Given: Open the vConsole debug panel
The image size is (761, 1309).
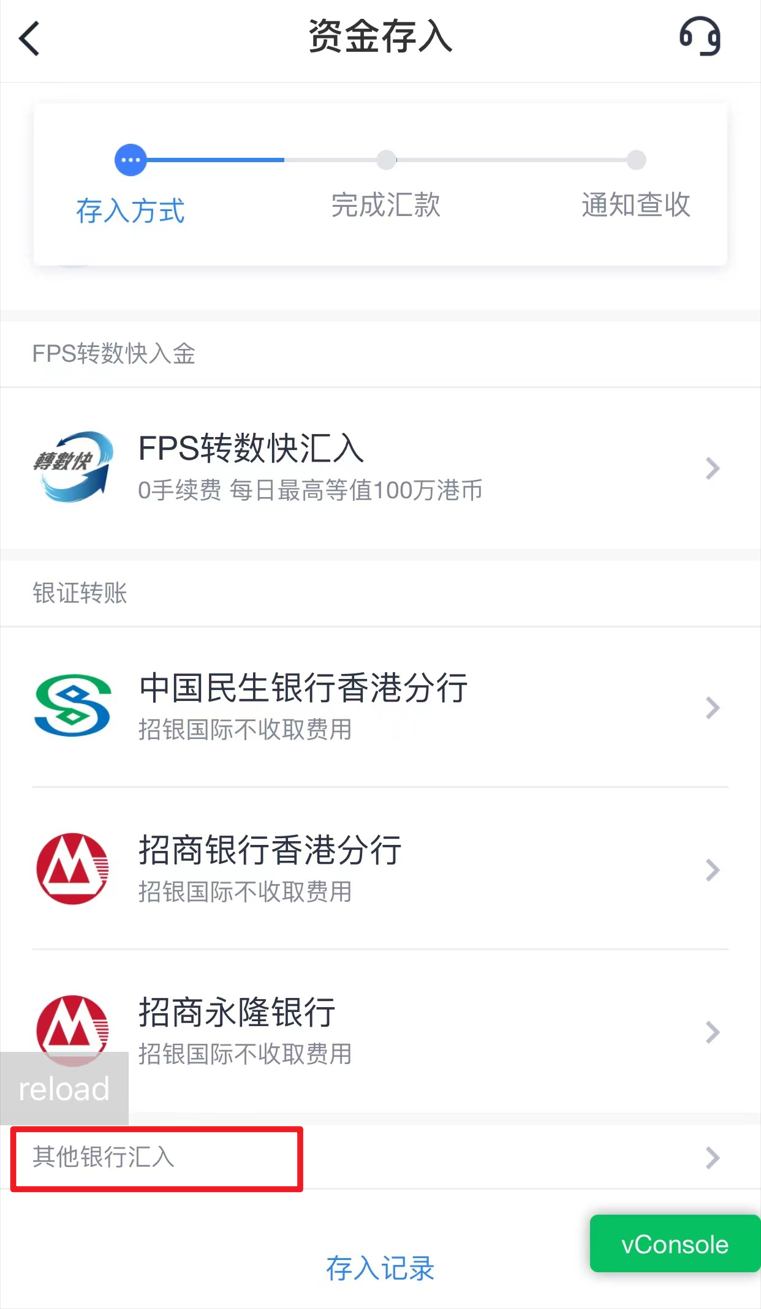Looking at the screenshot, I should (674, 1243).
